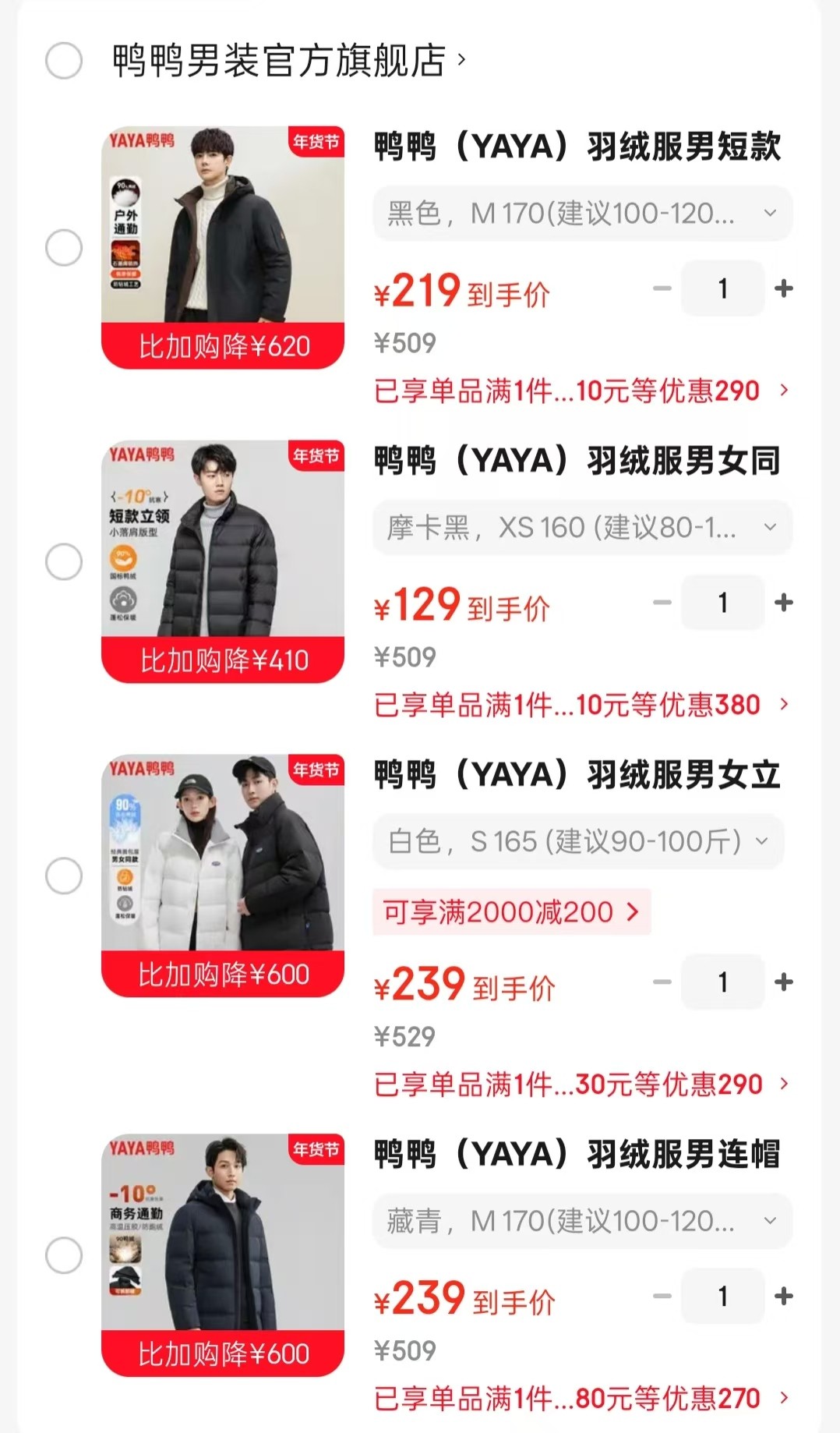Check the 羽绒服男女立 item checkbox

pos(64,876)
